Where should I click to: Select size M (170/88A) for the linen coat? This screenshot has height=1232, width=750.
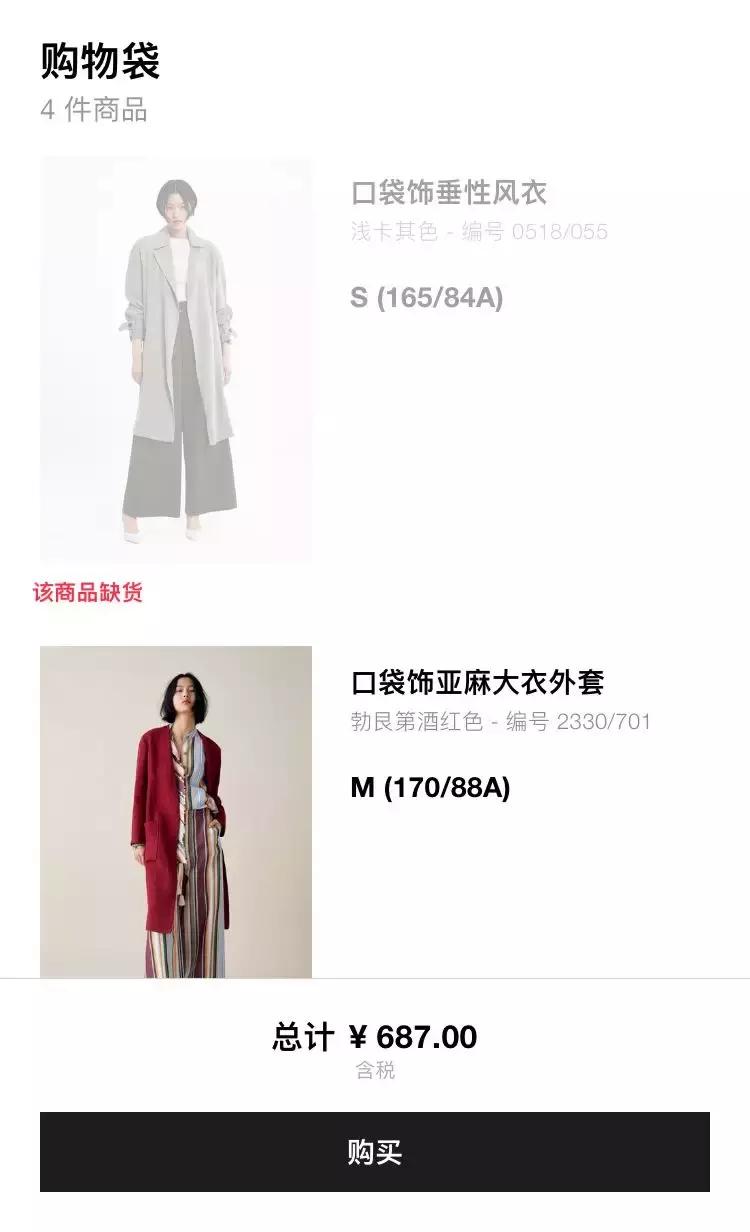click(x=428, y=790)
